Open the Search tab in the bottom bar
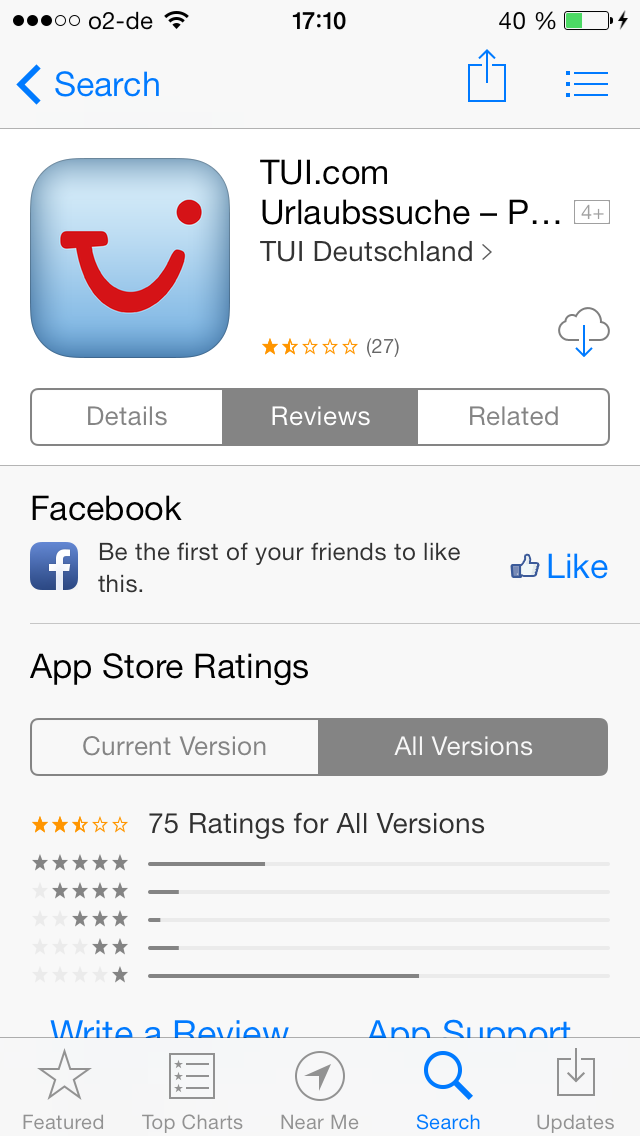 pos(448,1089)
